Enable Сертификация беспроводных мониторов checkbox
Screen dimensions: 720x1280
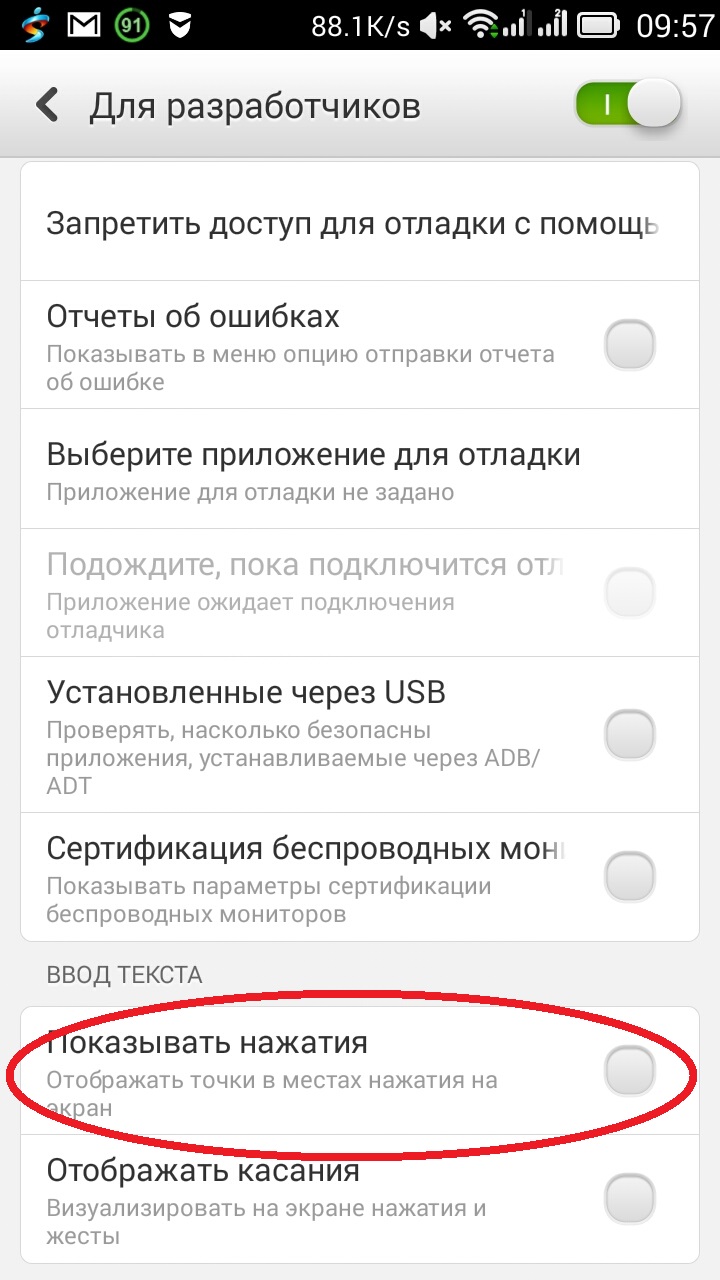(630, 877)
